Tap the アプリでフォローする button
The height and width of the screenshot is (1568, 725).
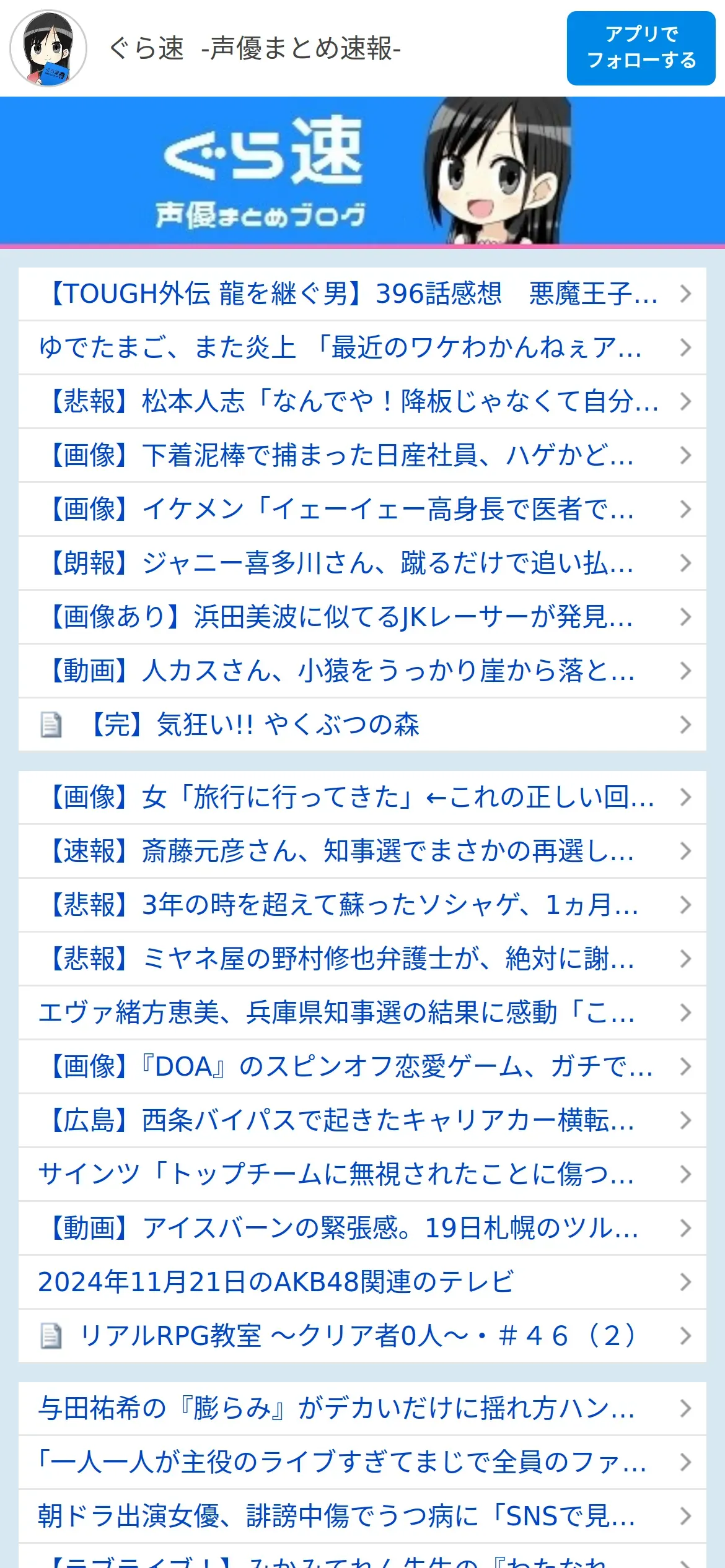coord(641,48)
